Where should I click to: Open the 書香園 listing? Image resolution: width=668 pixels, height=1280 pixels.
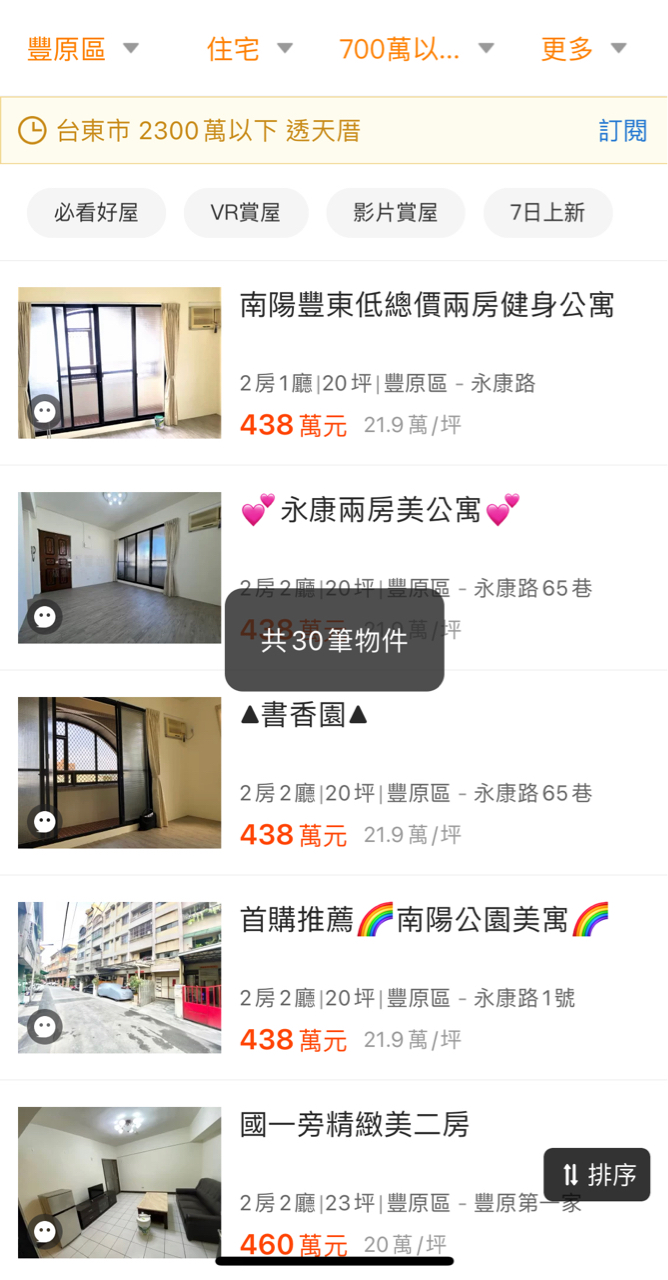pos(304,715)
